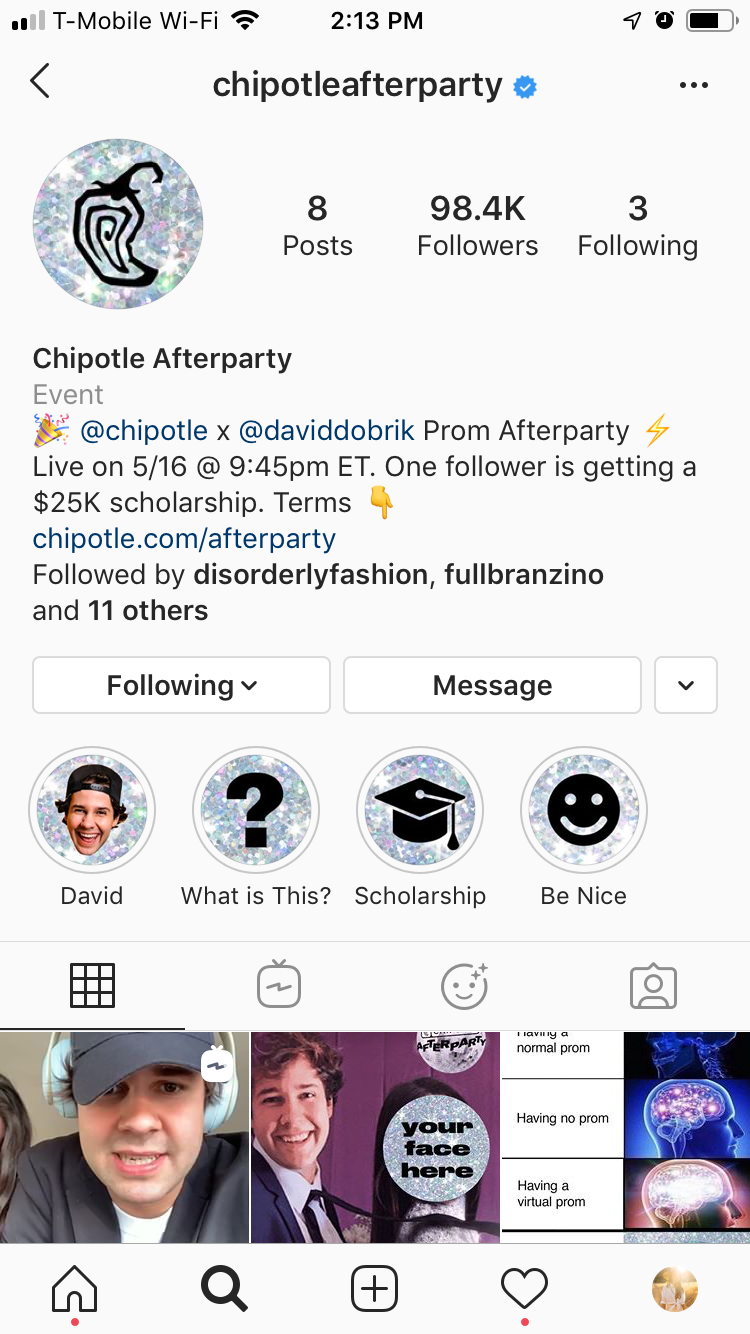Switch to the tagged photos tab
This screenshot has width=750, height=1334.
click(x=653, y=986)
